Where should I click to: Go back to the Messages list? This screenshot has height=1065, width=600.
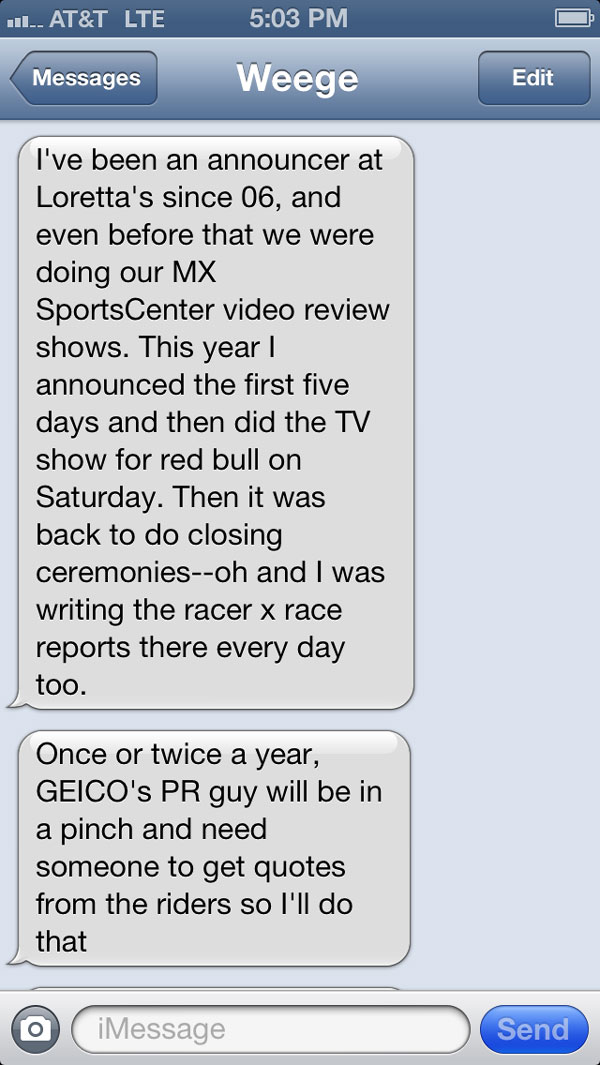point(84,78)
